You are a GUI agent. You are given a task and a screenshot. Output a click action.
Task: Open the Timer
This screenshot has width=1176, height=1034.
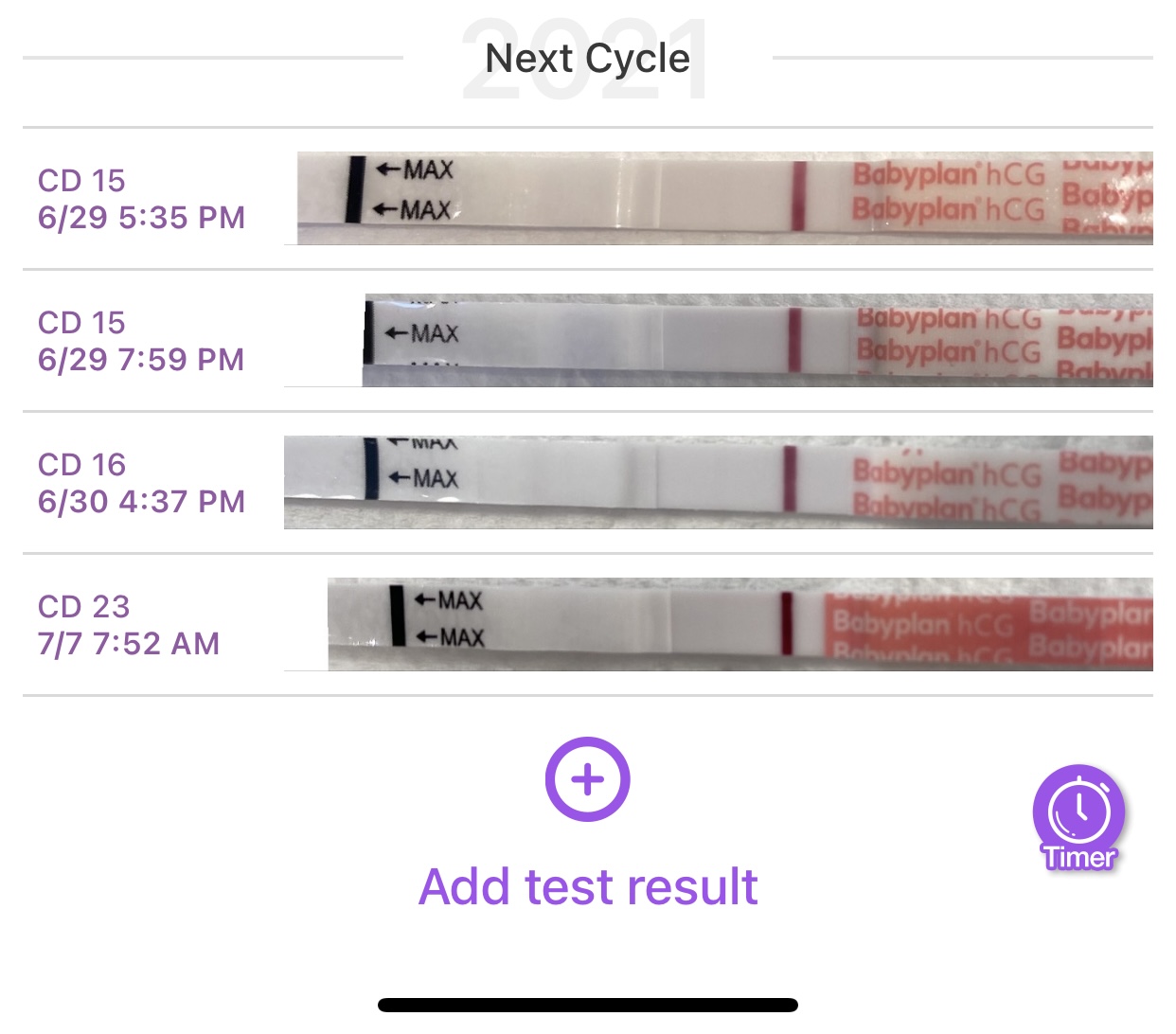[1078, 816]
